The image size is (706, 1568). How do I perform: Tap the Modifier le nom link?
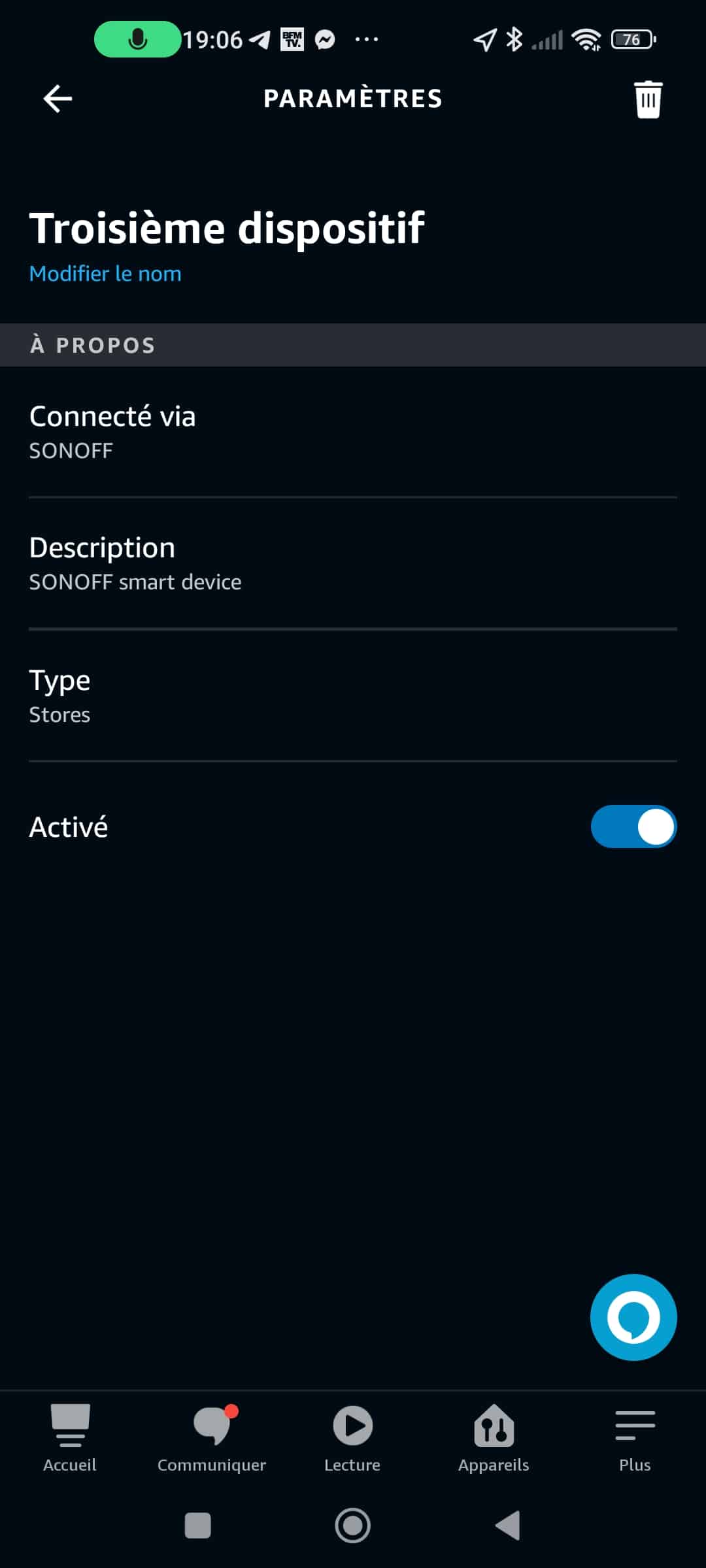pyautogui.click(x=105, y=274)
